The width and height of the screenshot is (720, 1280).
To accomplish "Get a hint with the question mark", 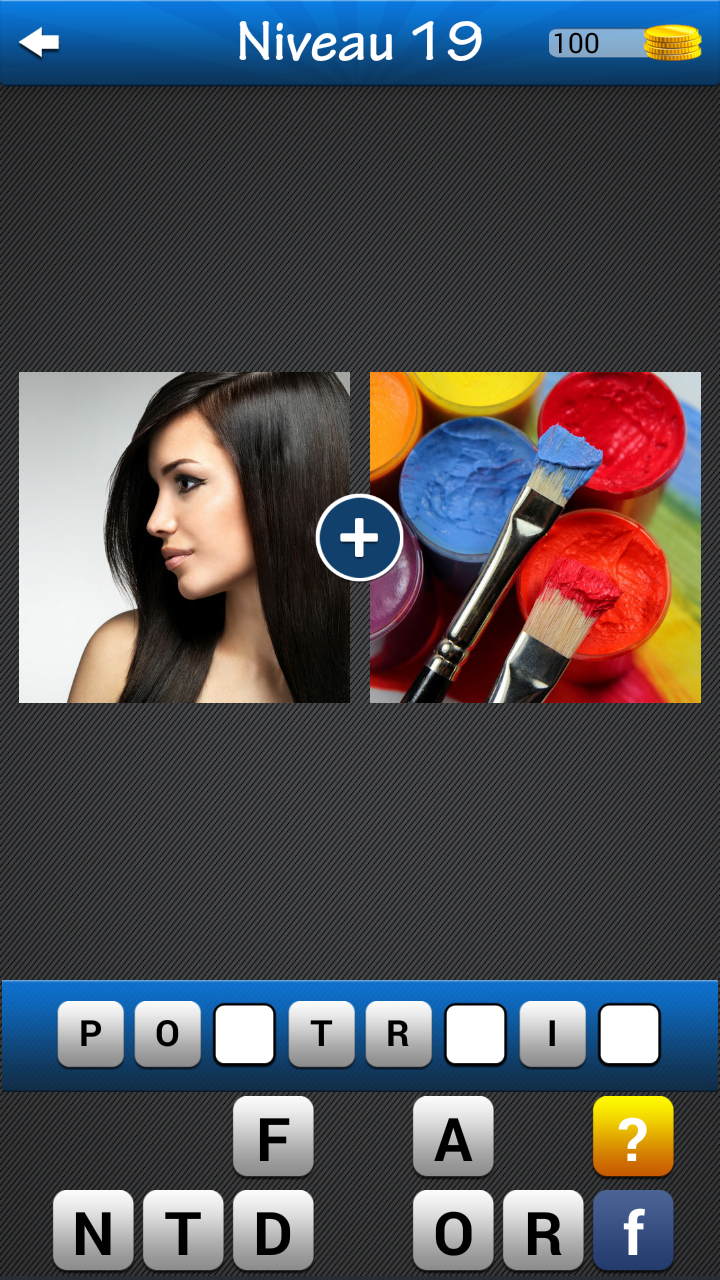I will [633, 1137].
